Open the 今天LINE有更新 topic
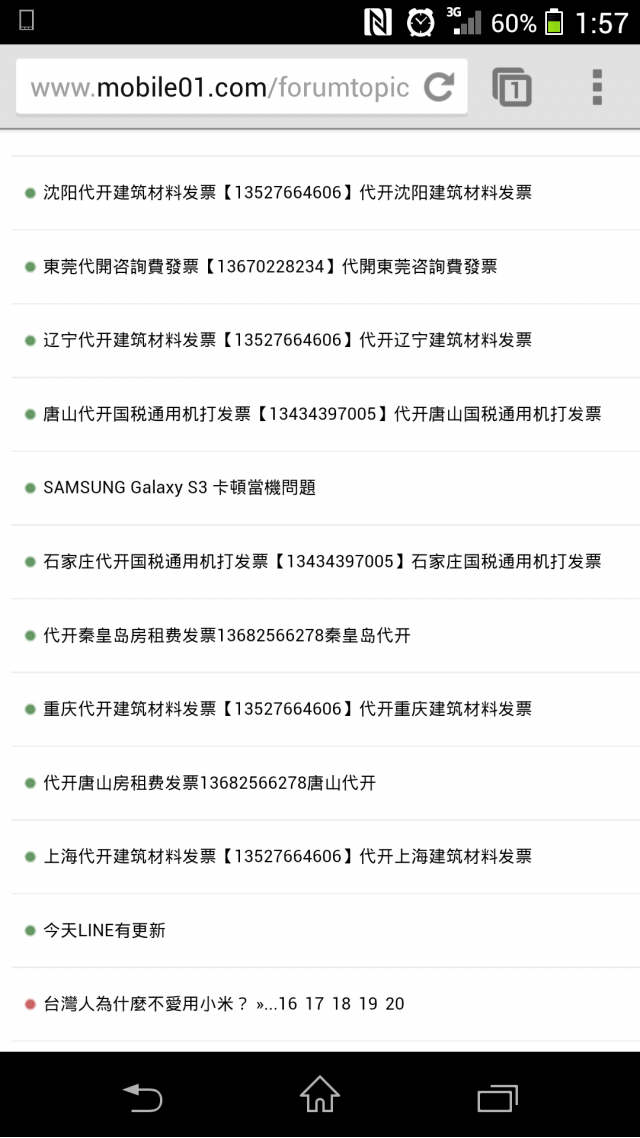 click(105, 931)
